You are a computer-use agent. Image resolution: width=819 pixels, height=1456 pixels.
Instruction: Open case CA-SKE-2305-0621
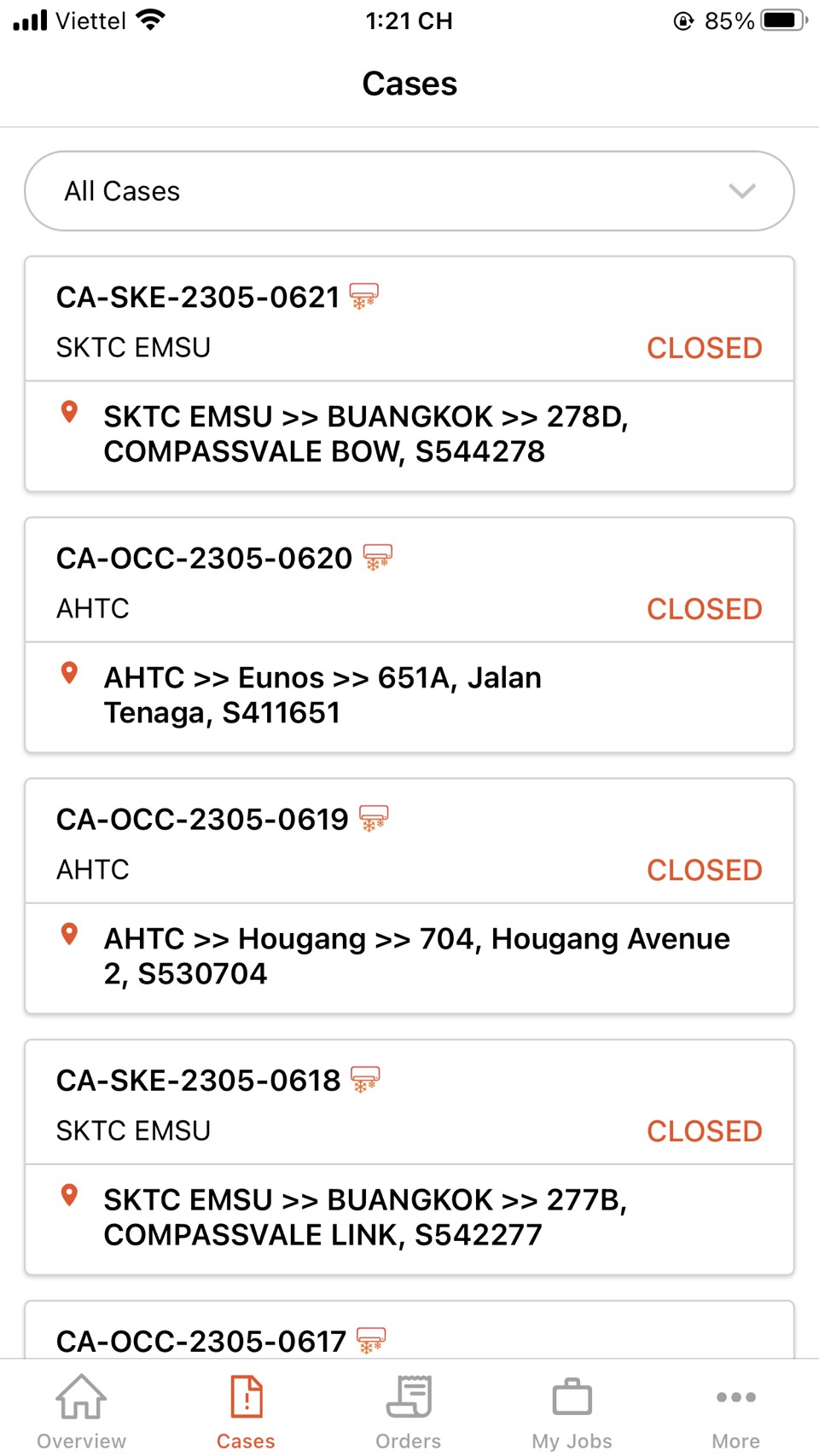198,298
